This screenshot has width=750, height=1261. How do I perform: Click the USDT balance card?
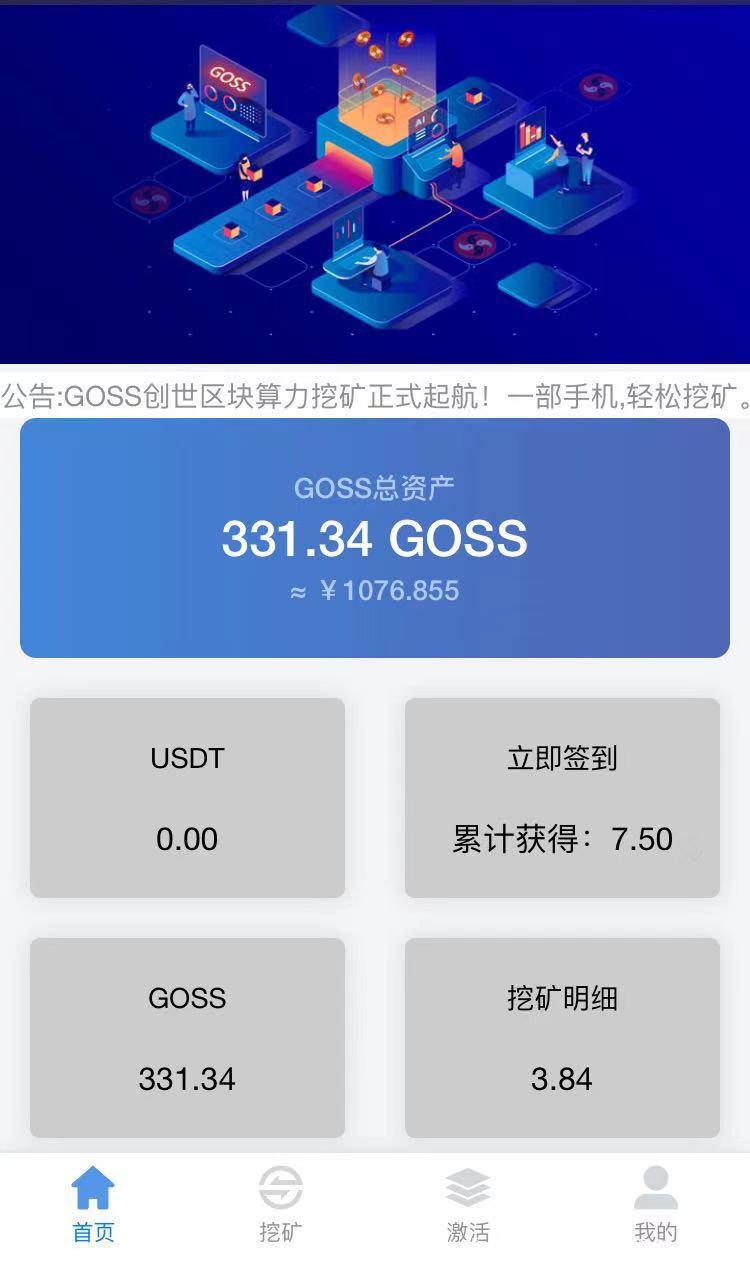187,797
